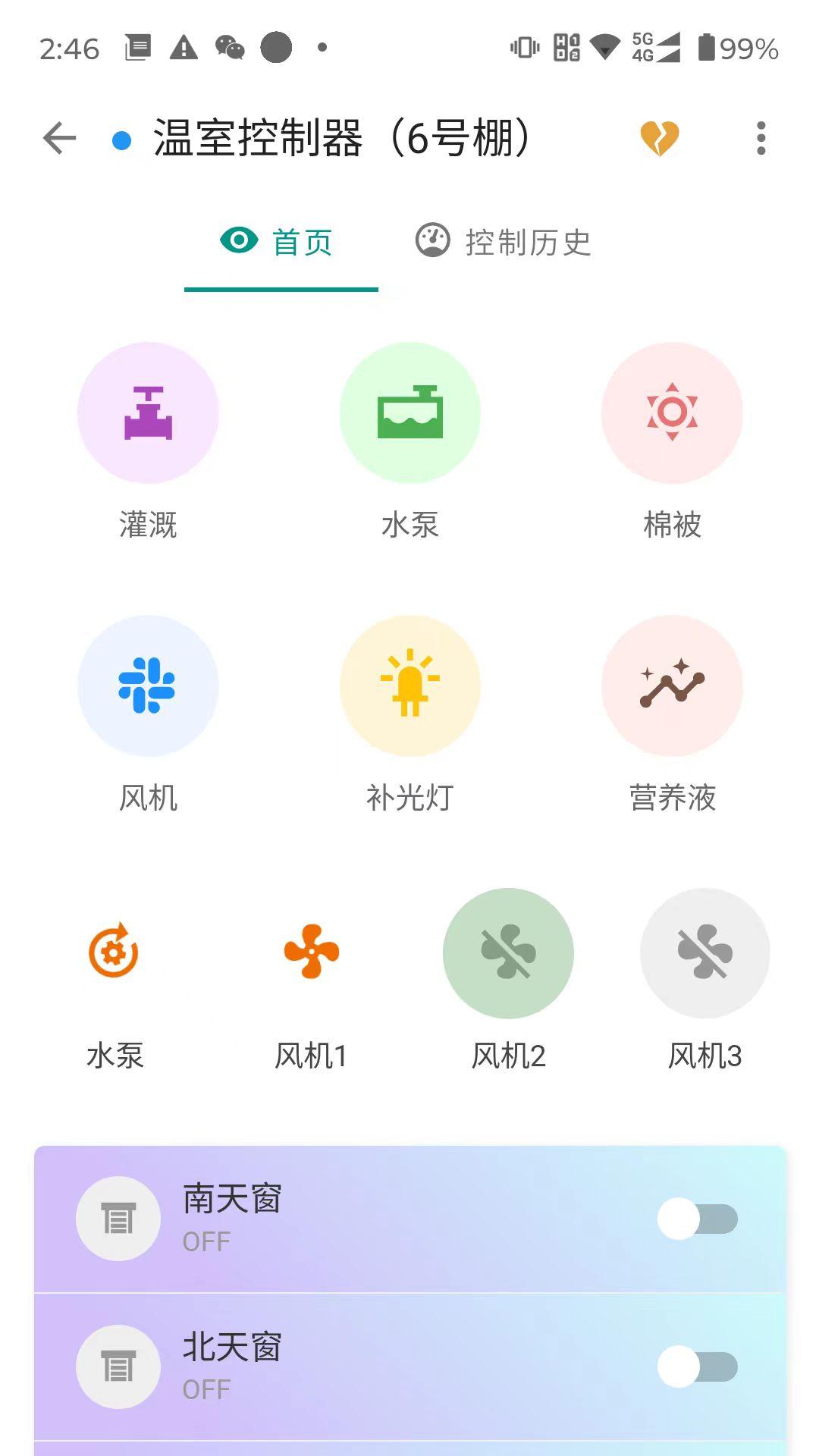Open the 营养液 control
819x1456 pixels.
pos(672,686)
